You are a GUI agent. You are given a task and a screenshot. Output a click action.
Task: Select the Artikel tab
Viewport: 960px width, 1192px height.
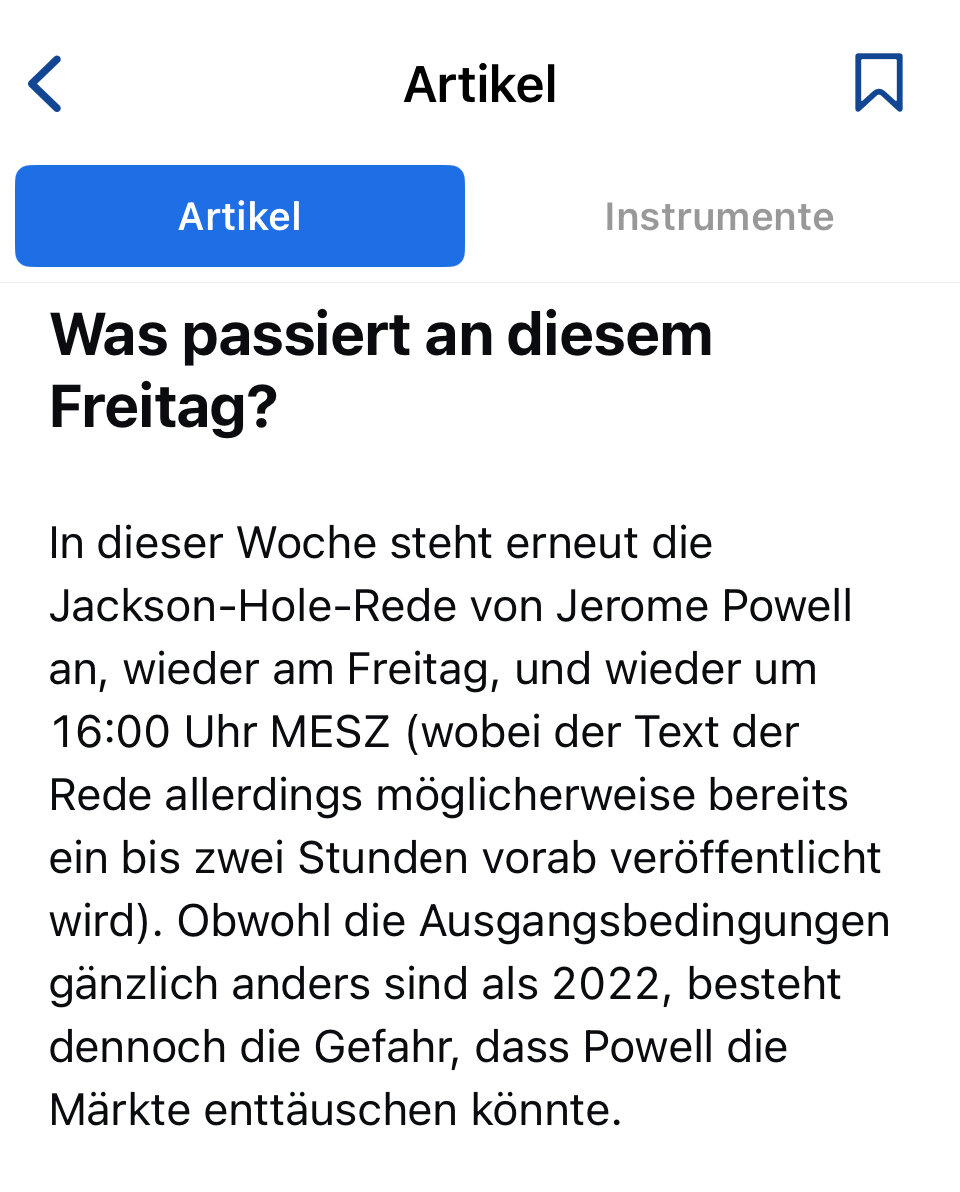(x=240, y=216)
